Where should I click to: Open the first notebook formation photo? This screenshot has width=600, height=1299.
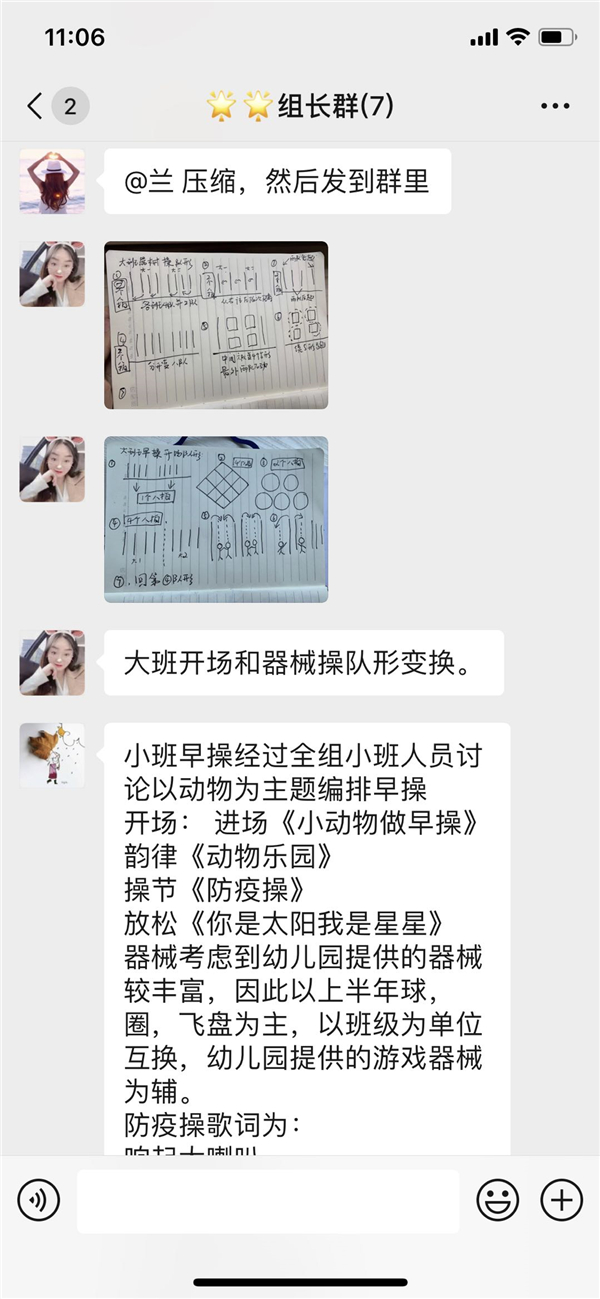(x=216, y=325)
